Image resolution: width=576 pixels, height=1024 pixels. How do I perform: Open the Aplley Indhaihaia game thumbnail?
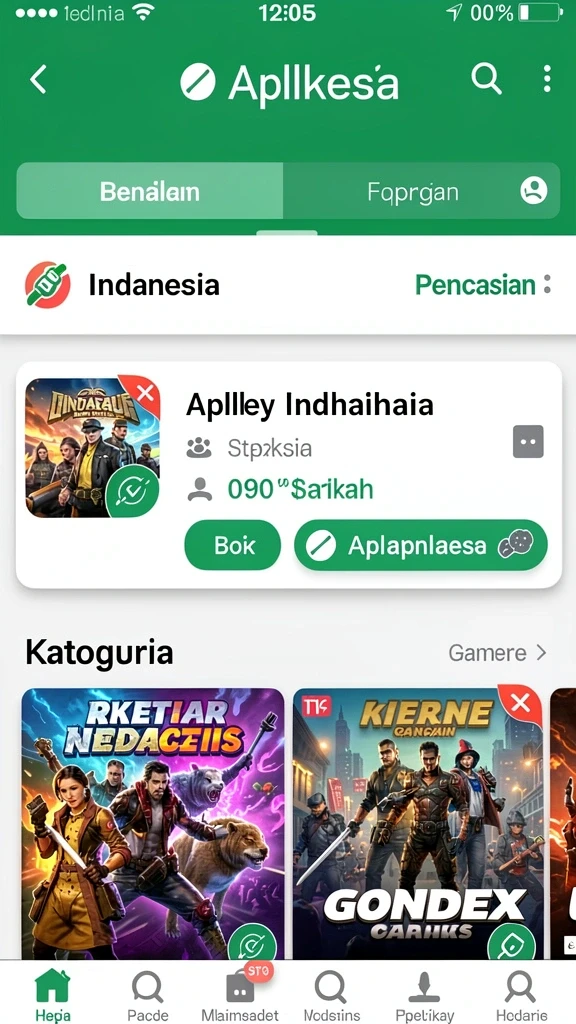click(92, 447)
